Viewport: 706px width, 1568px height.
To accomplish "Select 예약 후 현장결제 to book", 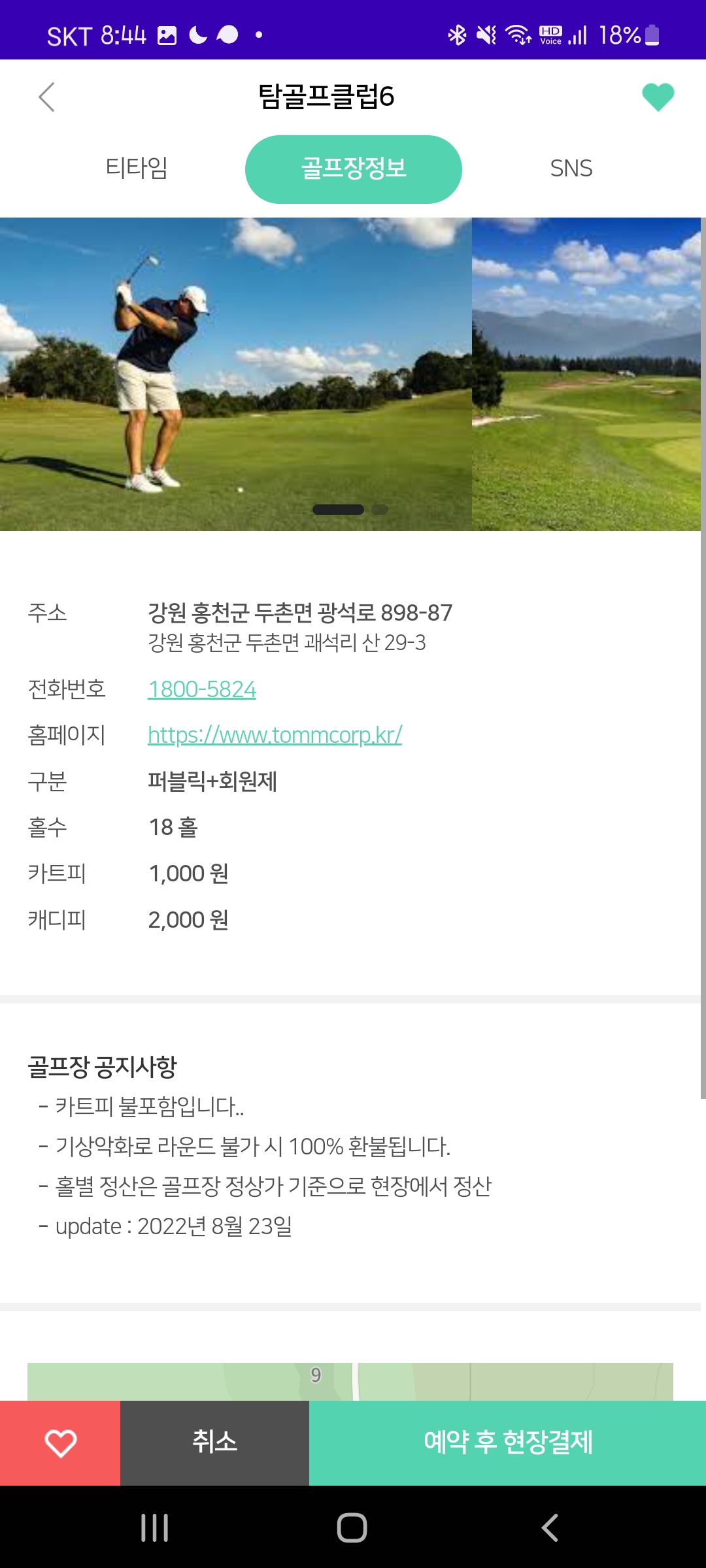I will [507, 1443].
